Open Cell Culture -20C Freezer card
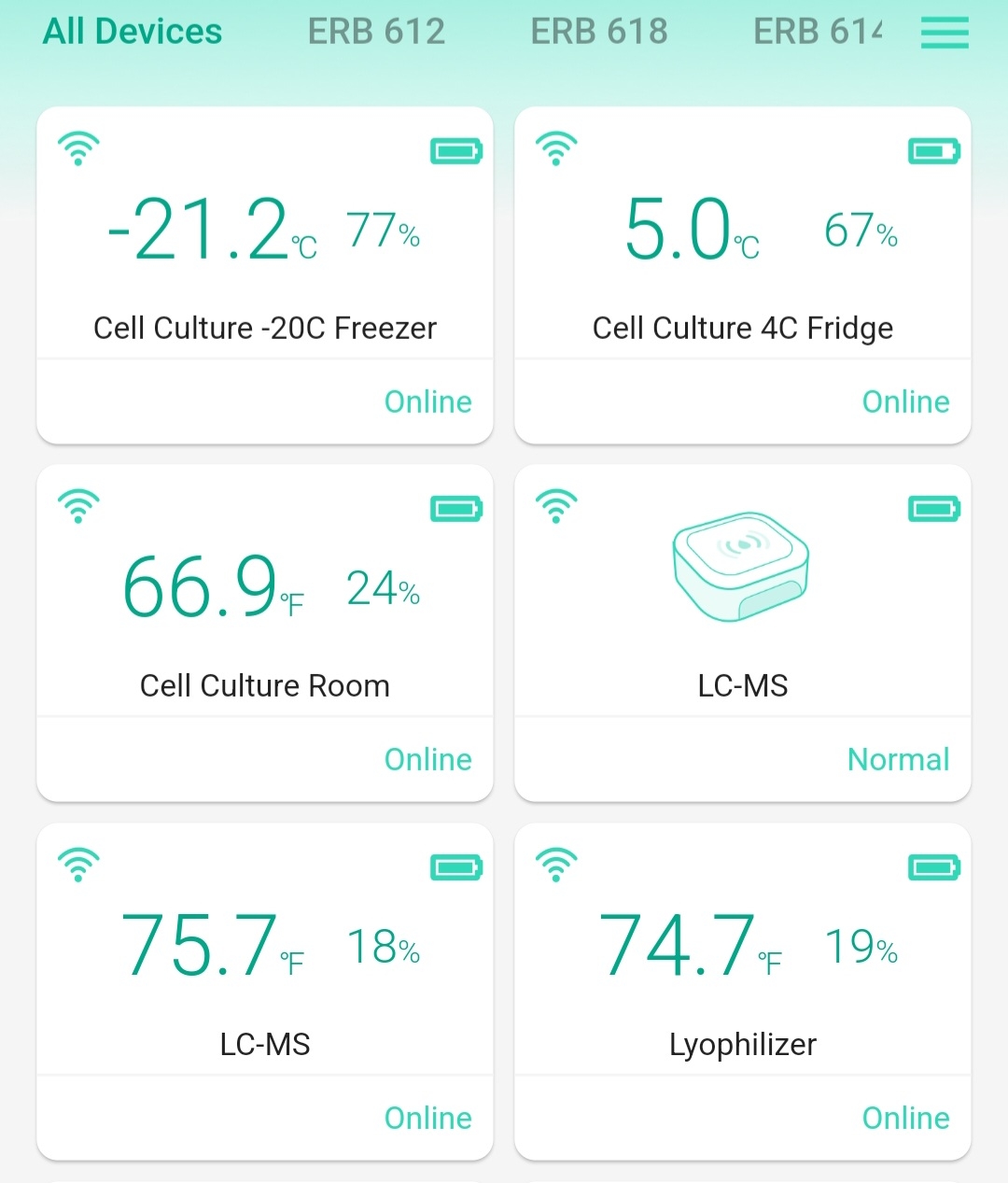The height and width of the screenshot is (1183, 1008). pyautogui.click(x=265, y=275)
